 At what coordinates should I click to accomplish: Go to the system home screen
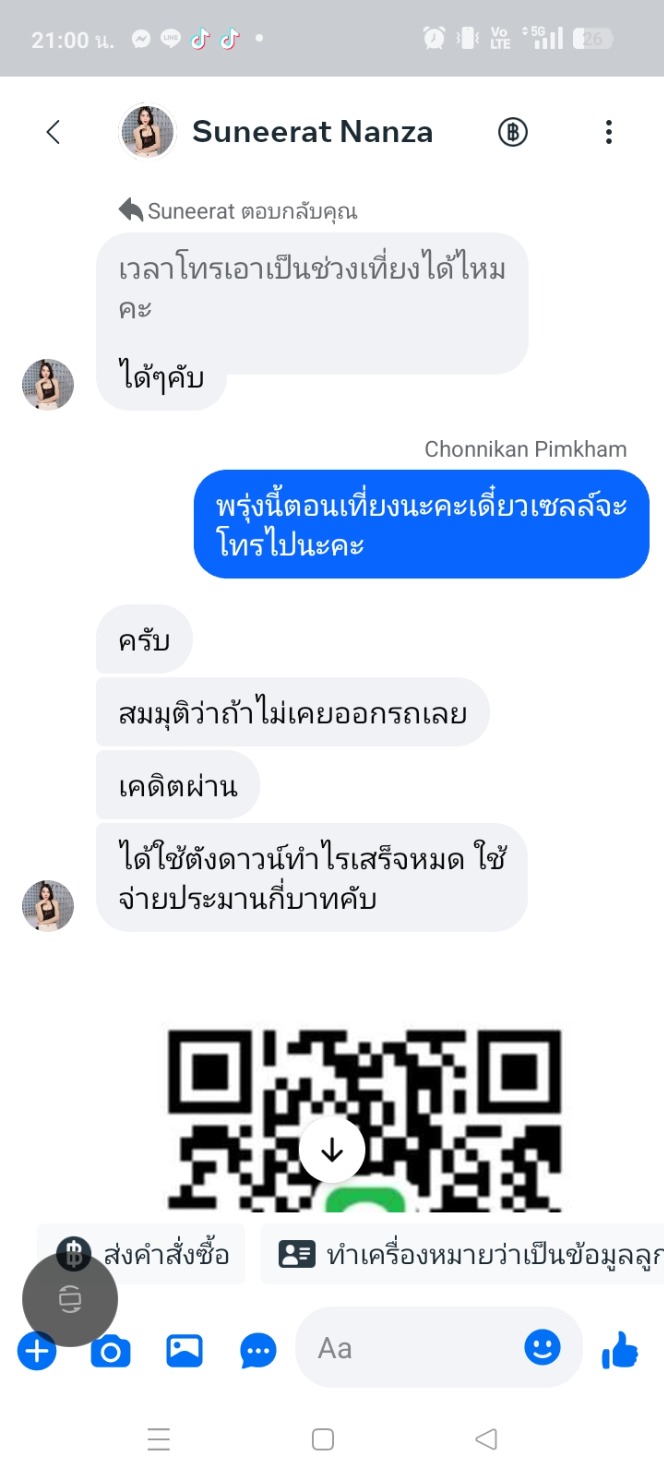[x=322, y=1439]
